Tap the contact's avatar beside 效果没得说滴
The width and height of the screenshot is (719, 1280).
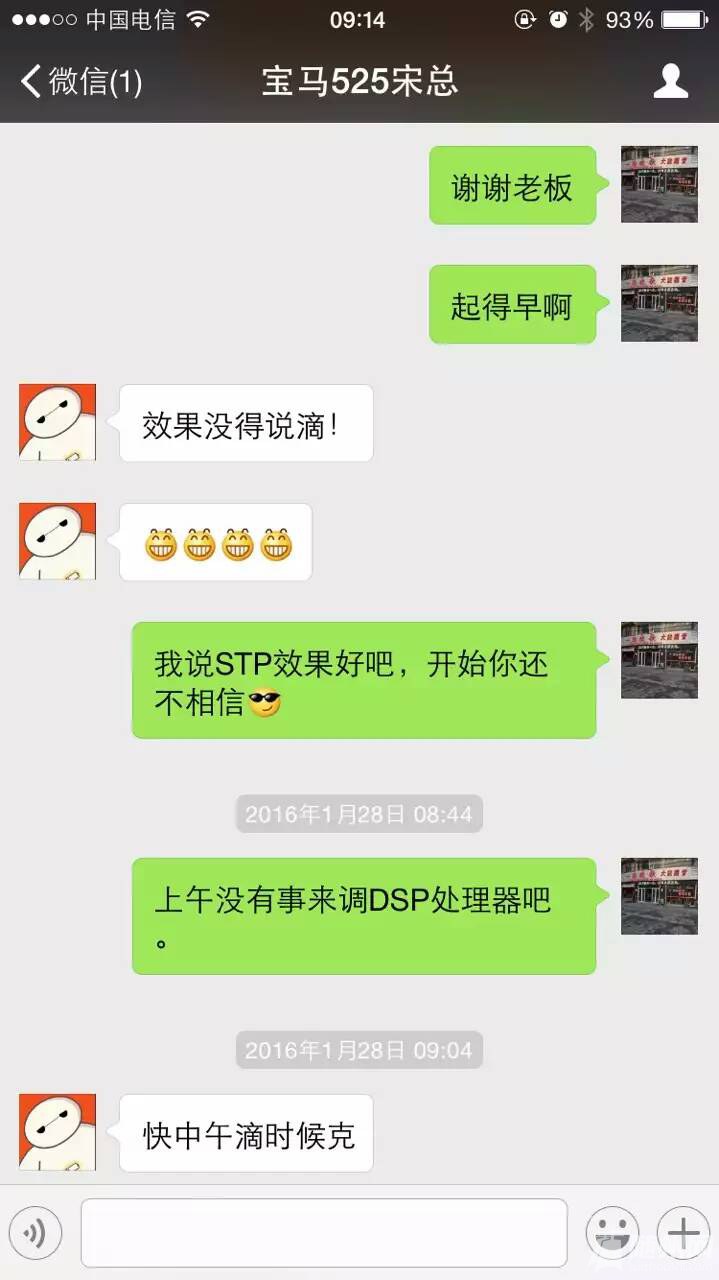(x=58, y=422)
